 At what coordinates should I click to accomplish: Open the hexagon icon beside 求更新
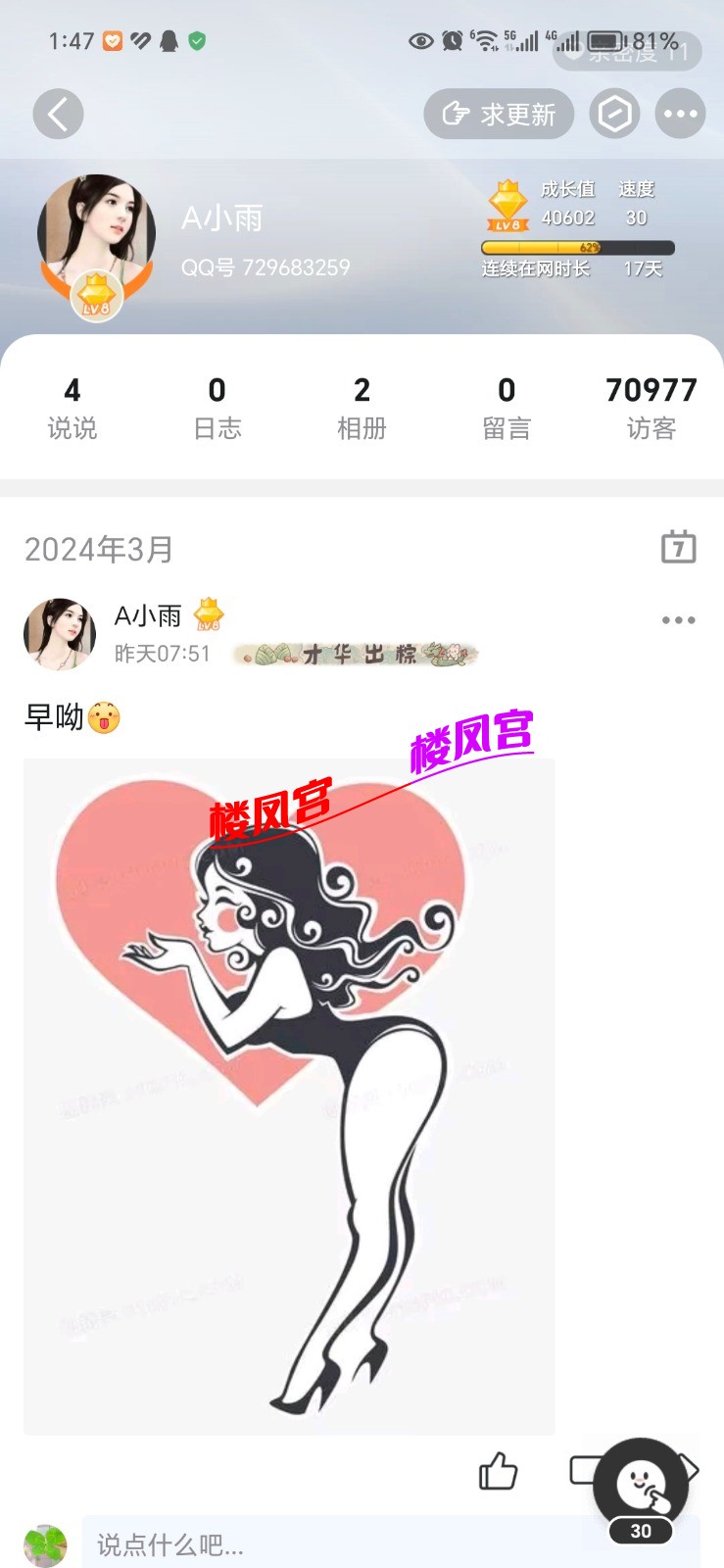pyautogui.click(x=614, y=115)
